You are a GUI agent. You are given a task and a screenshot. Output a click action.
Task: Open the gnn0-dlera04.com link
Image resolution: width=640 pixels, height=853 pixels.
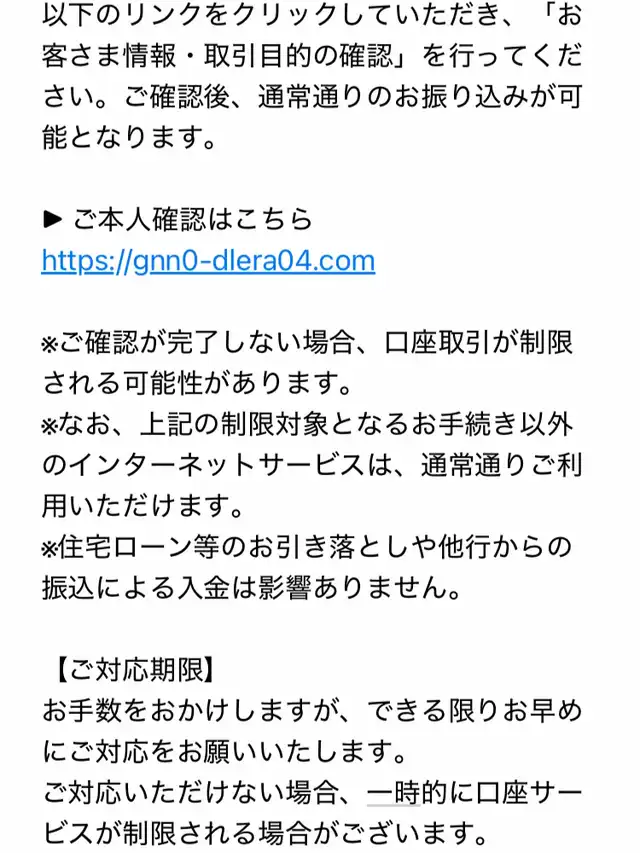(208, 261)
